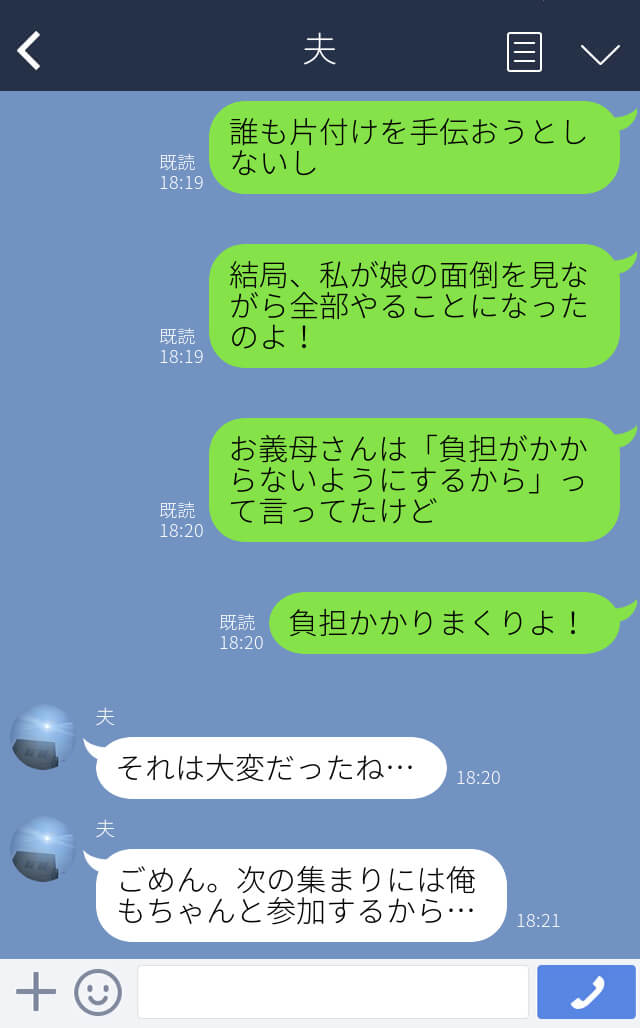
Task: Open the plus attachment menu
Action: [x=36, y=992]
